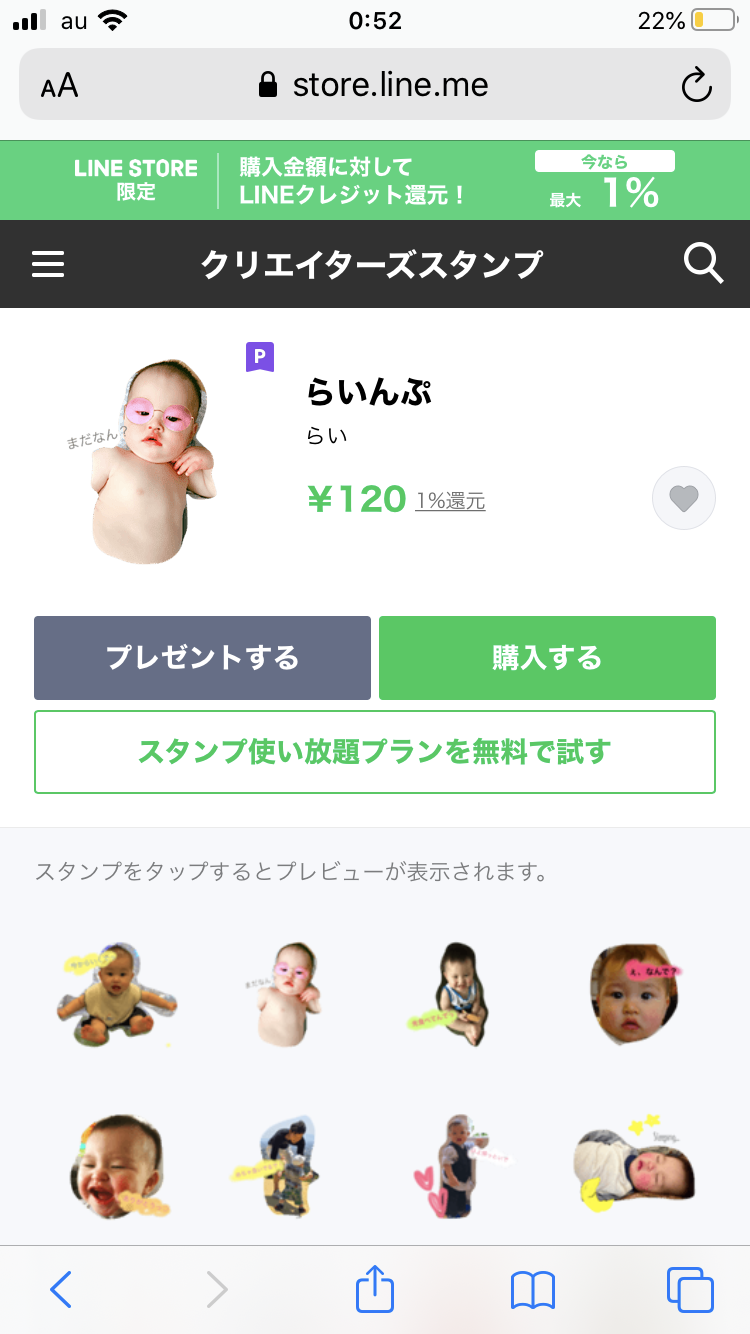This screenshot has height=1334, width=750.
Task: Open the LINE STORE search icon
Action: (702, 264)
